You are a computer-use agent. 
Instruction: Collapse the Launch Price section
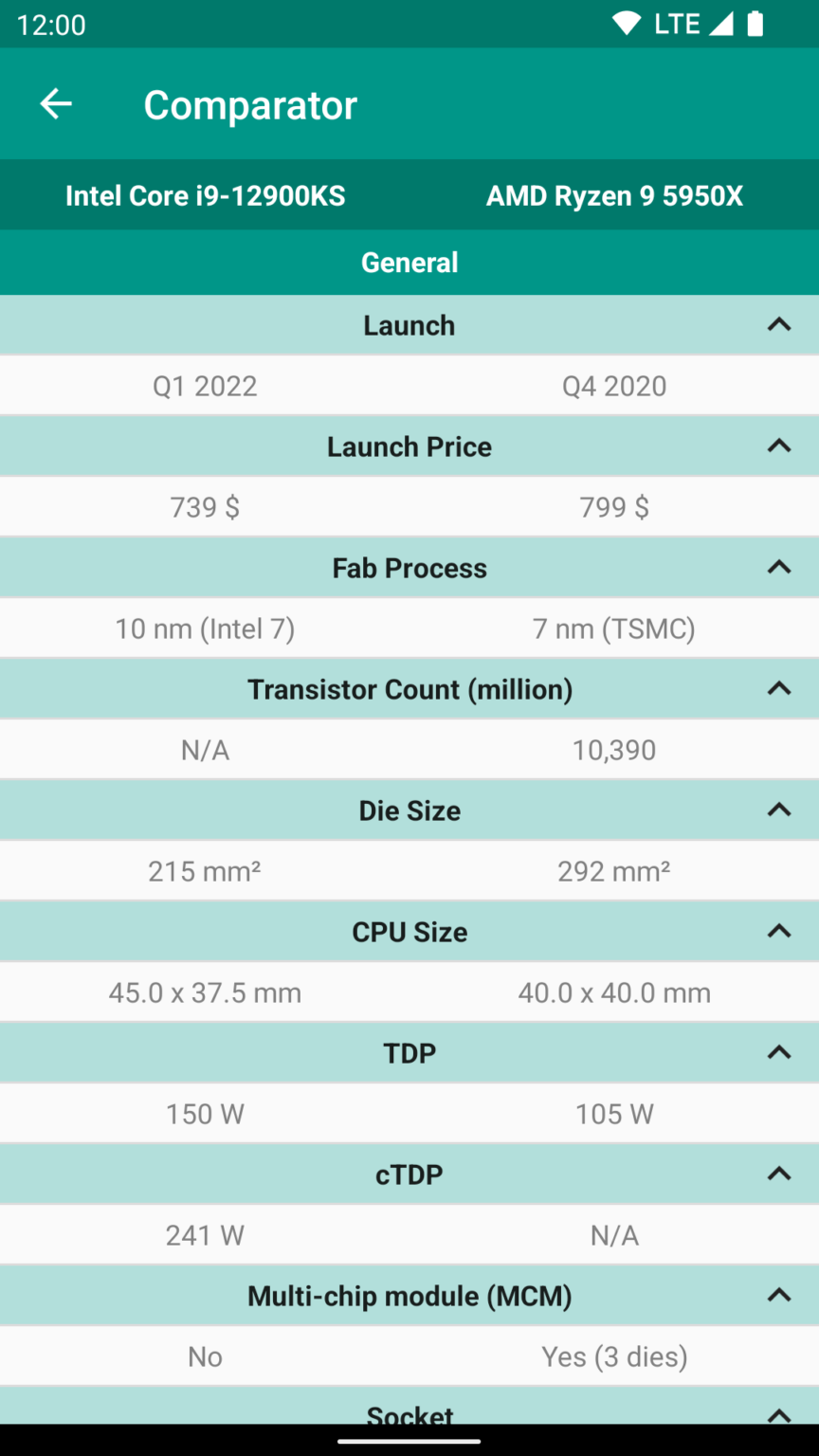click(x=778, y=446)
